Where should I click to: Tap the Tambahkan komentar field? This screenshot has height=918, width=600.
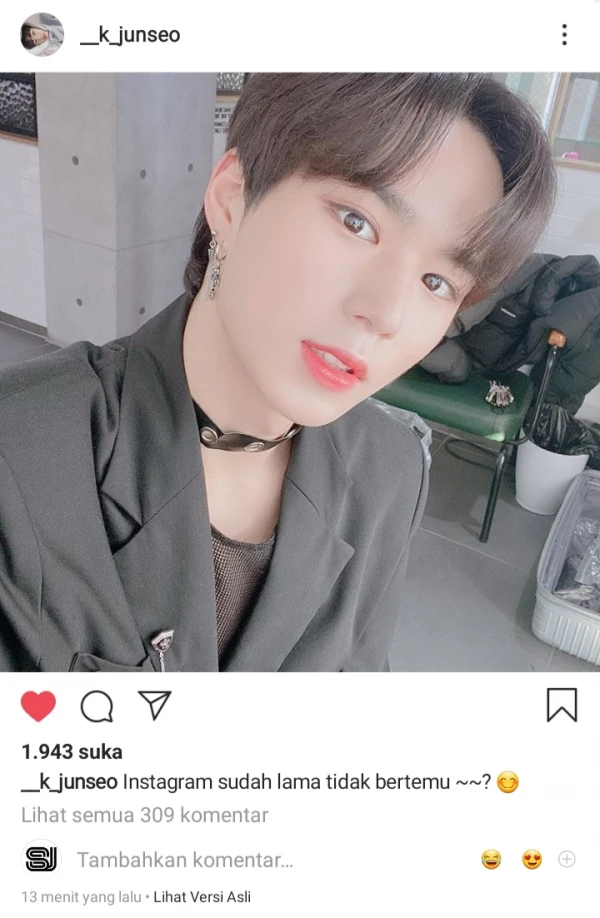pyautogui.click(x=185, y=859)
